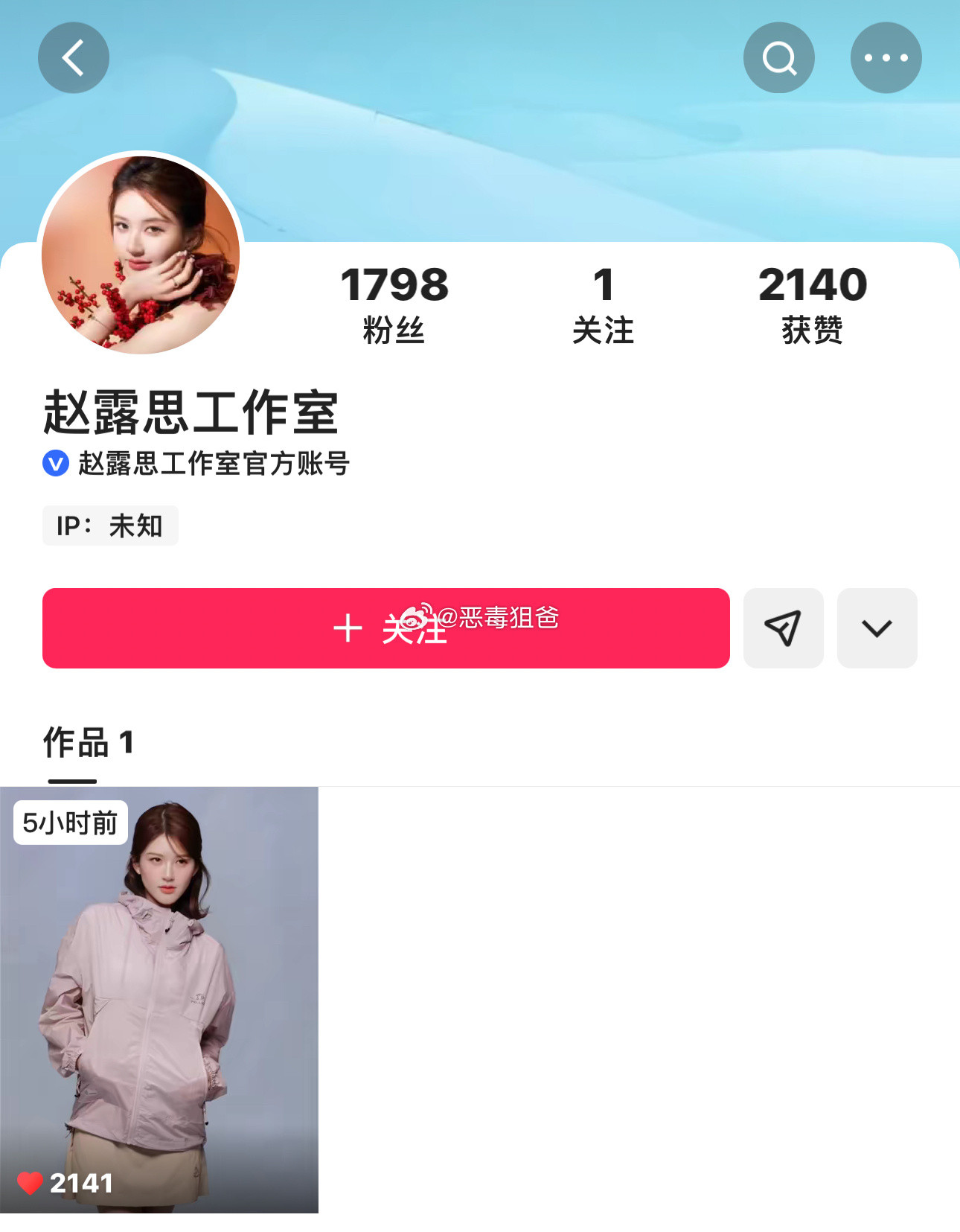Image resolution: width=960 pixels, height=1232 pixels.
Task: Click the blue verification badge icon
Action: tap(53, 464)
